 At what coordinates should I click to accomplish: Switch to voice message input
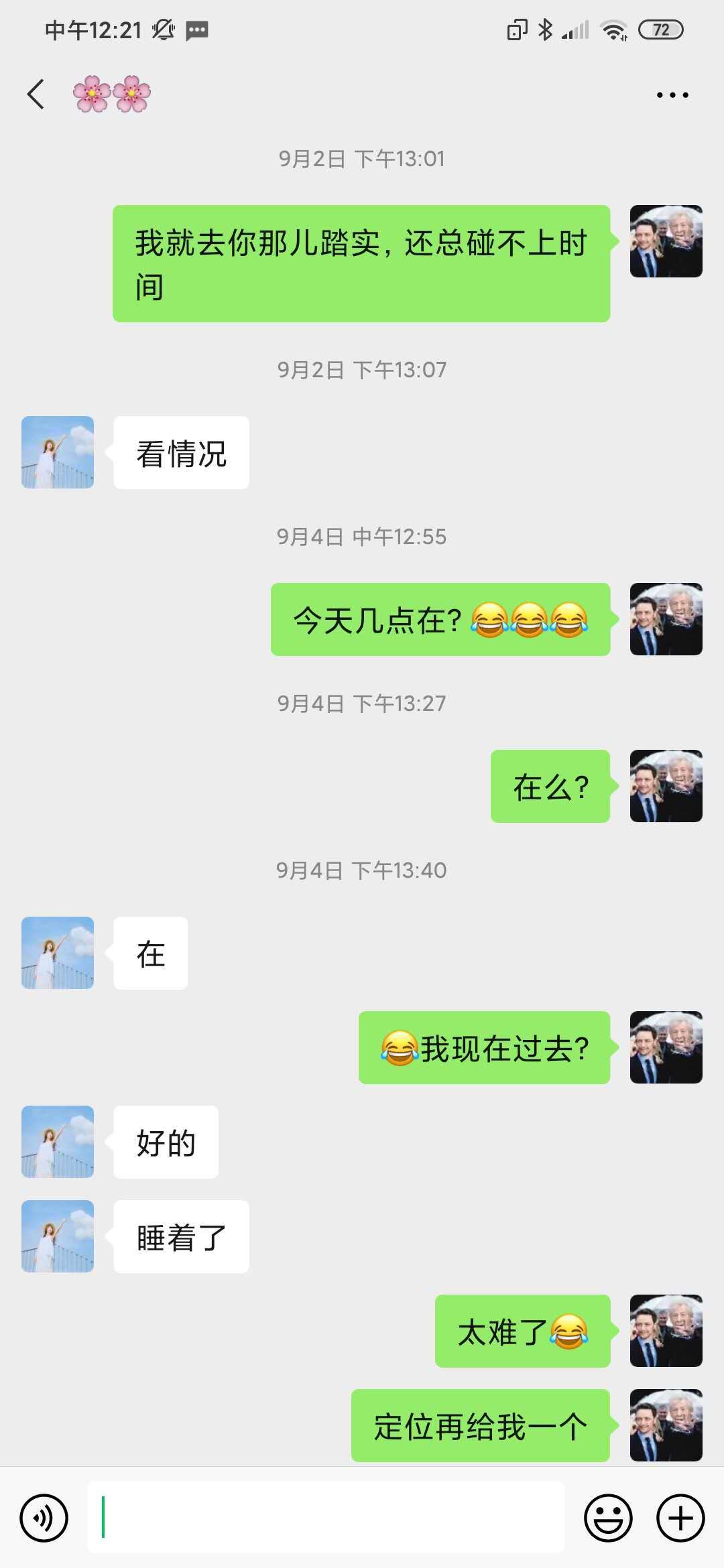(x=44, y=1518)
